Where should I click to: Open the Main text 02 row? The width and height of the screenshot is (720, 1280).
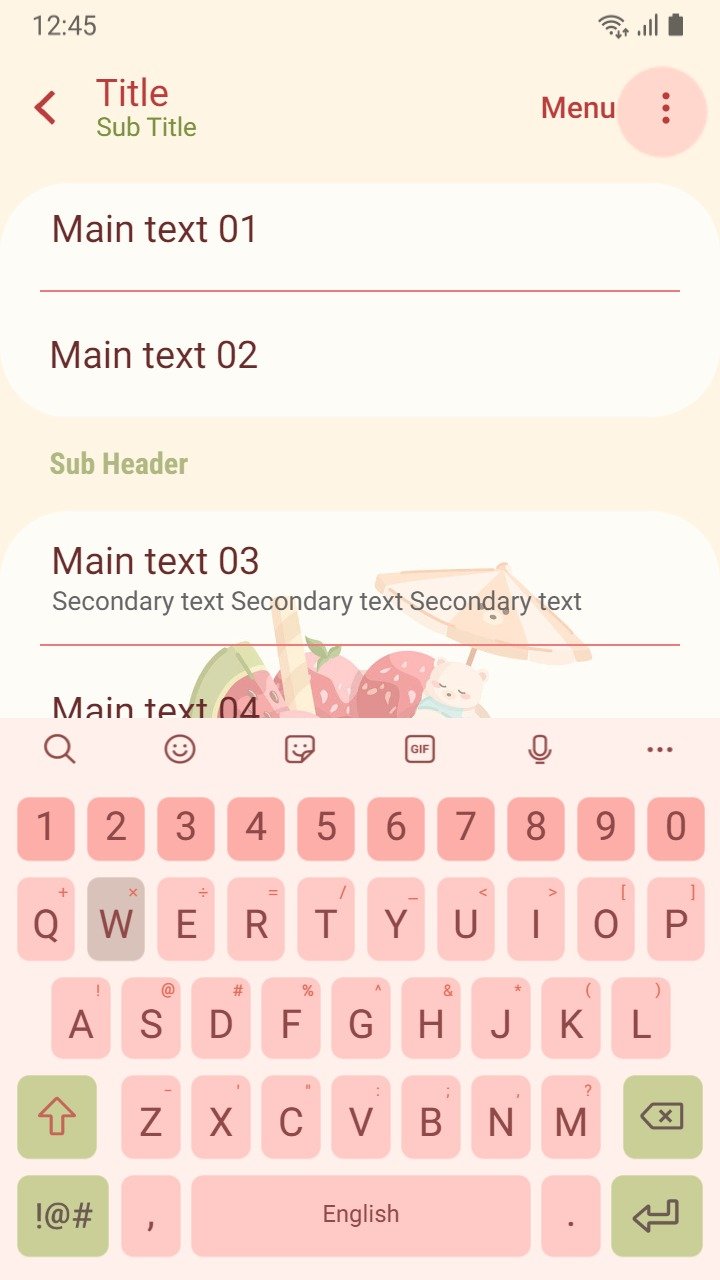click(360, 355)
